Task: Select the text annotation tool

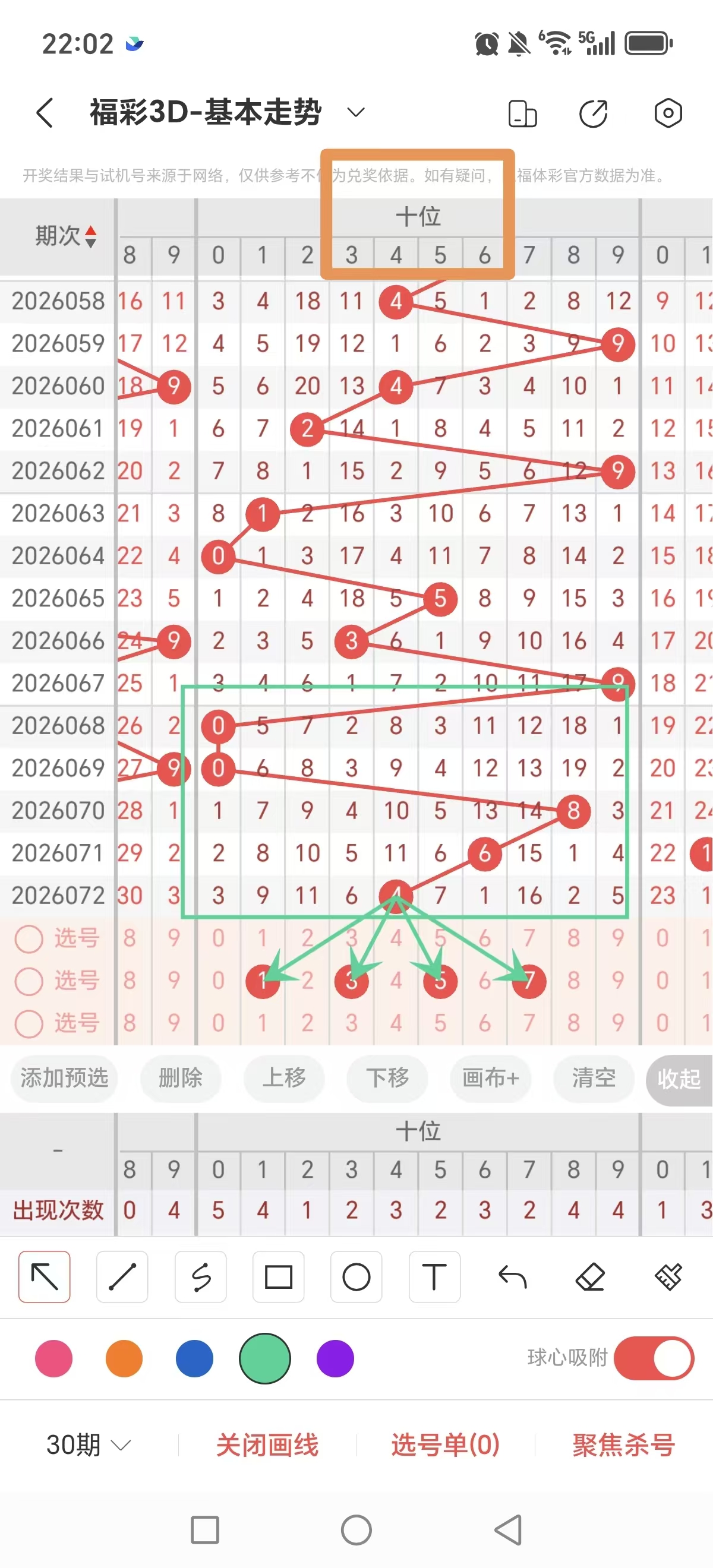Action: [x=434, y=1276]
